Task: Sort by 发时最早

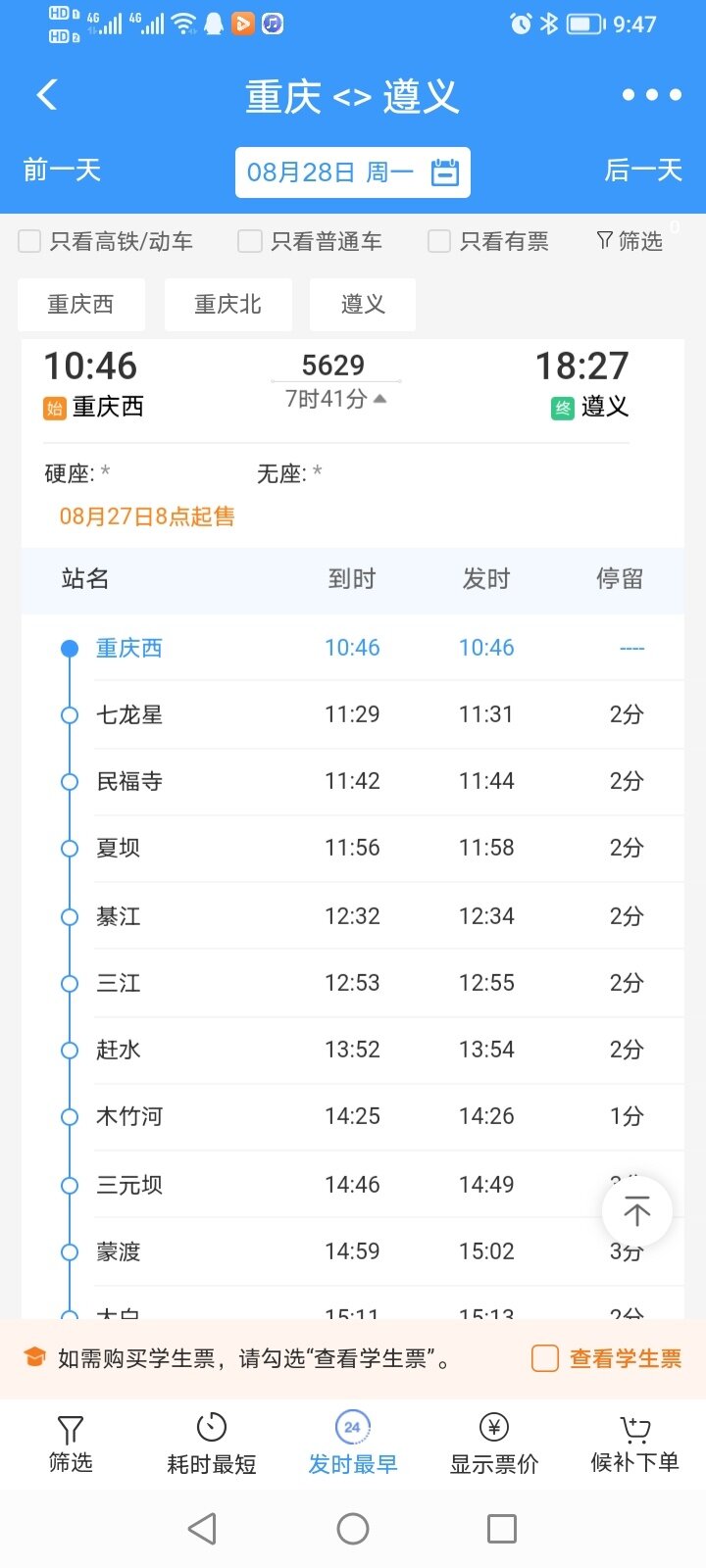Action: click(353, 1445)
